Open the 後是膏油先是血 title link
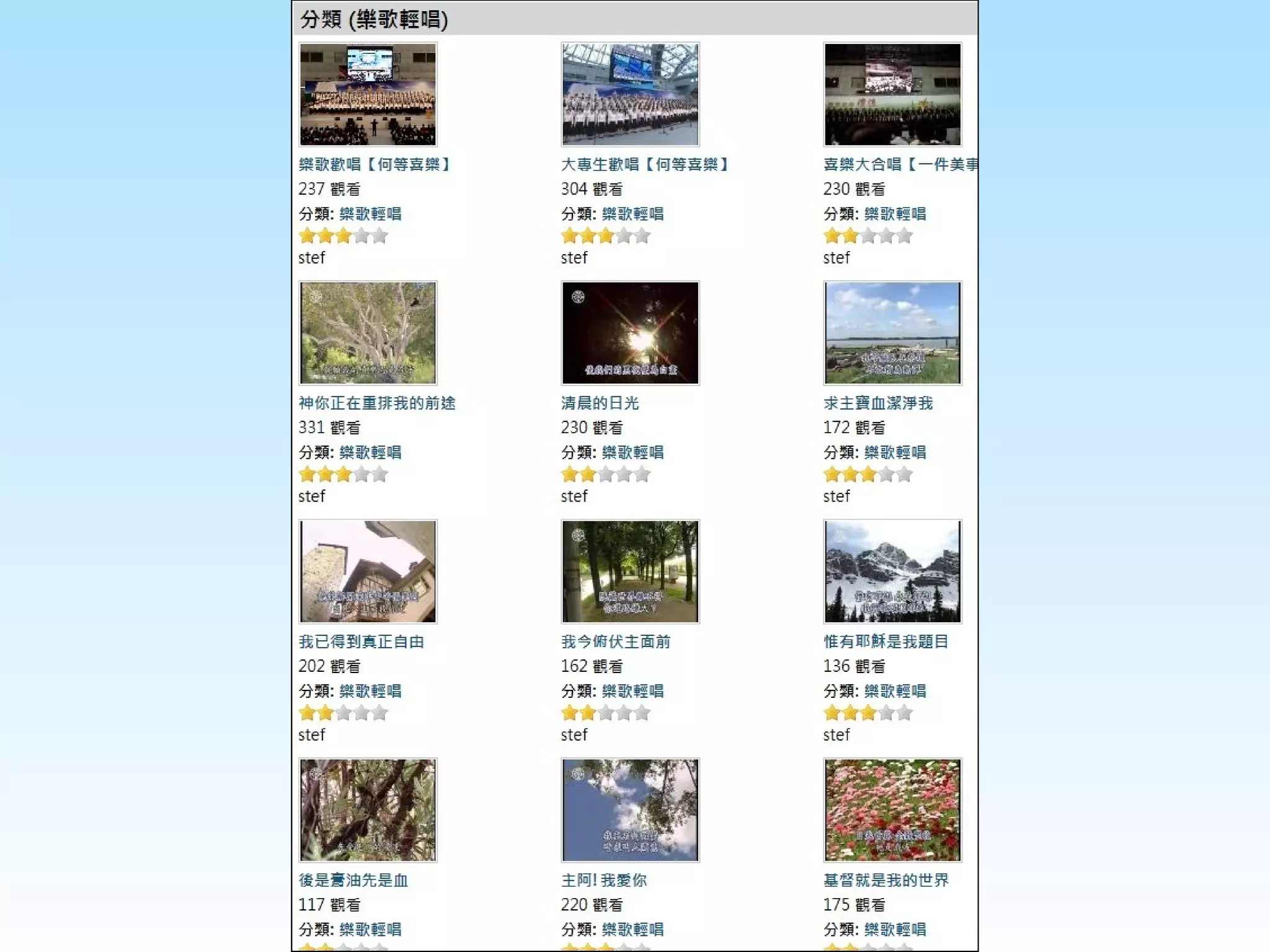Viewport: 1270px width, 952px height. click(353, 880)
